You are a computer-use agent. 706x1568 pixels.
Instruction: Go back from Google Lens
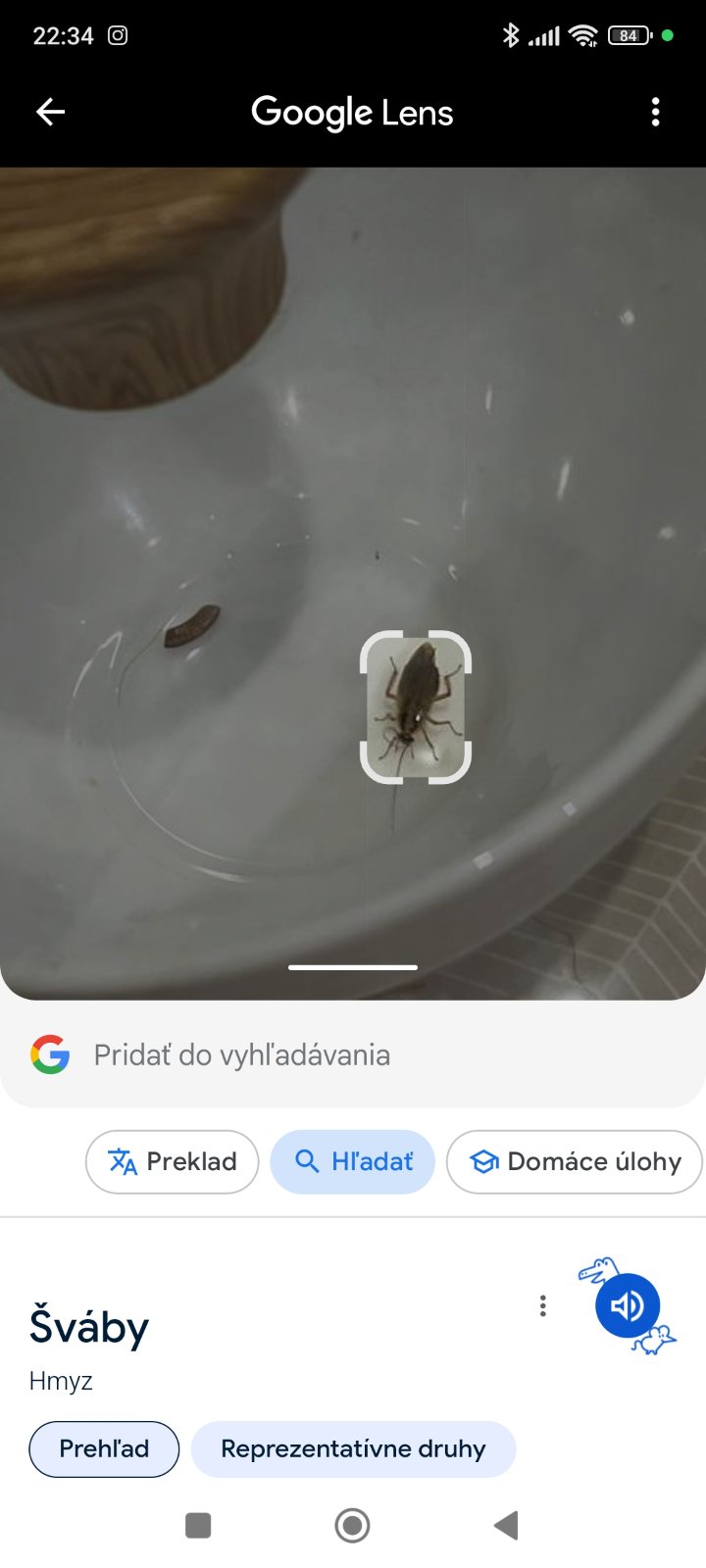51,113
